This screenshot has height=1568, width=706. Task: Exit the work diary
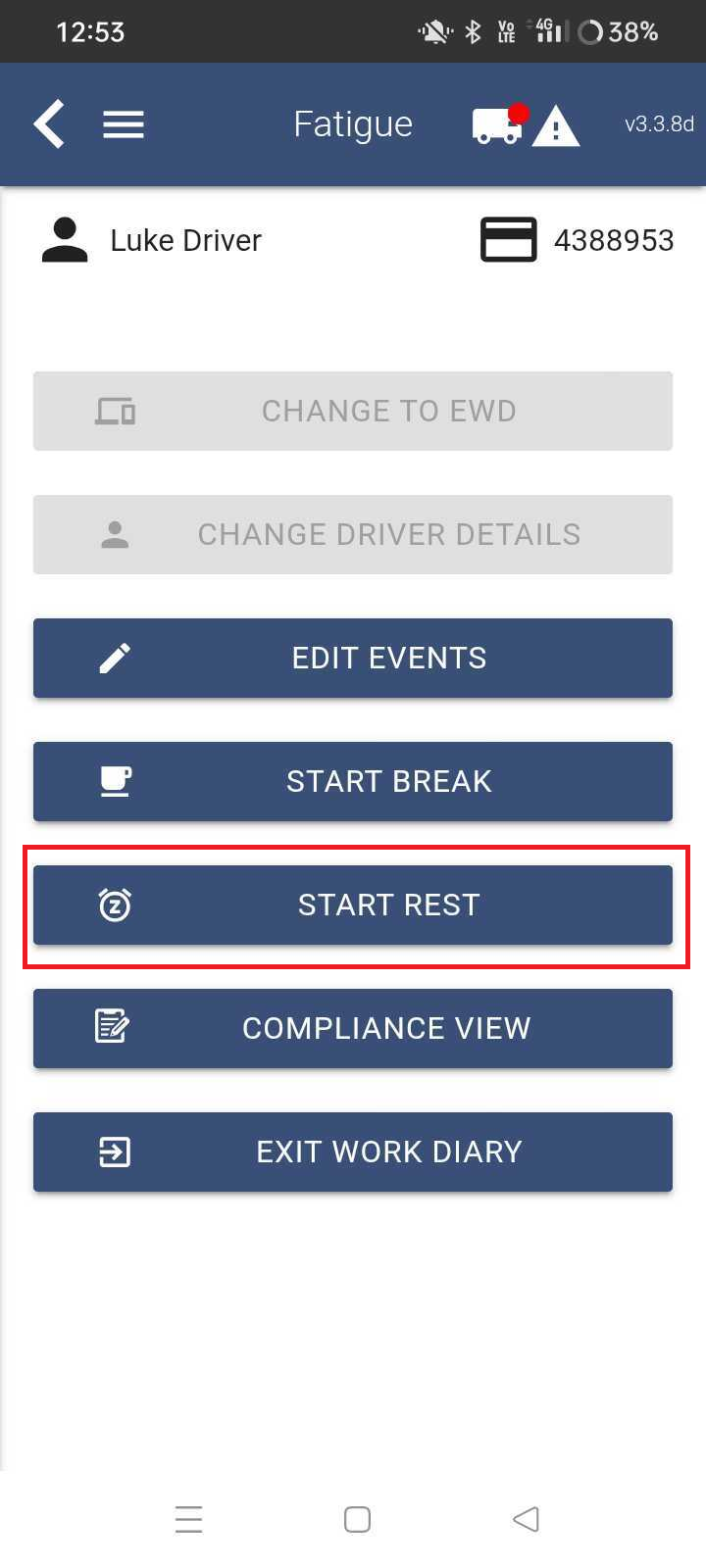[x=353, y=1151]
